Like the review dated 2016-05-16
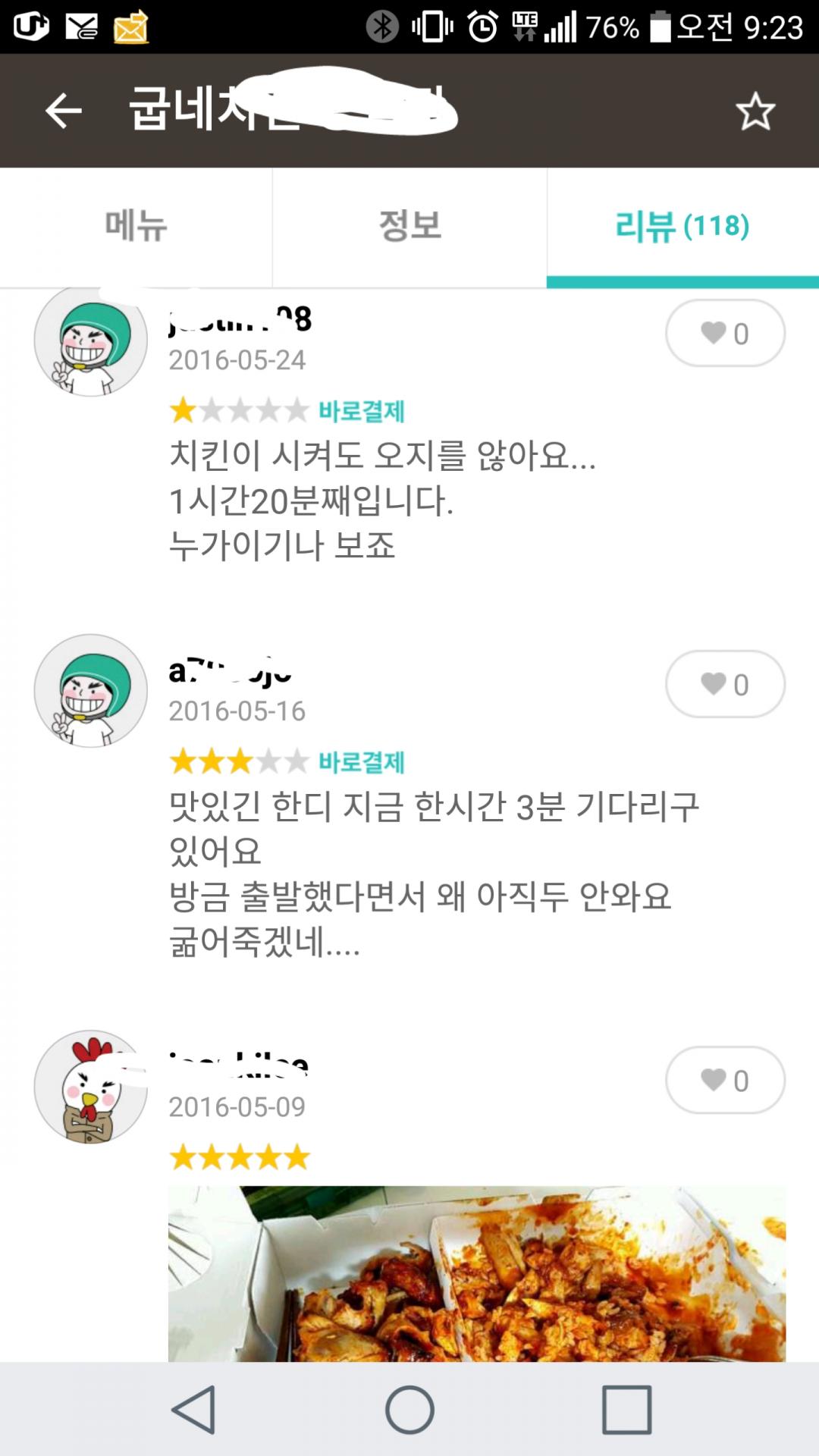The image size is (819, 1456). click(725, 684)
